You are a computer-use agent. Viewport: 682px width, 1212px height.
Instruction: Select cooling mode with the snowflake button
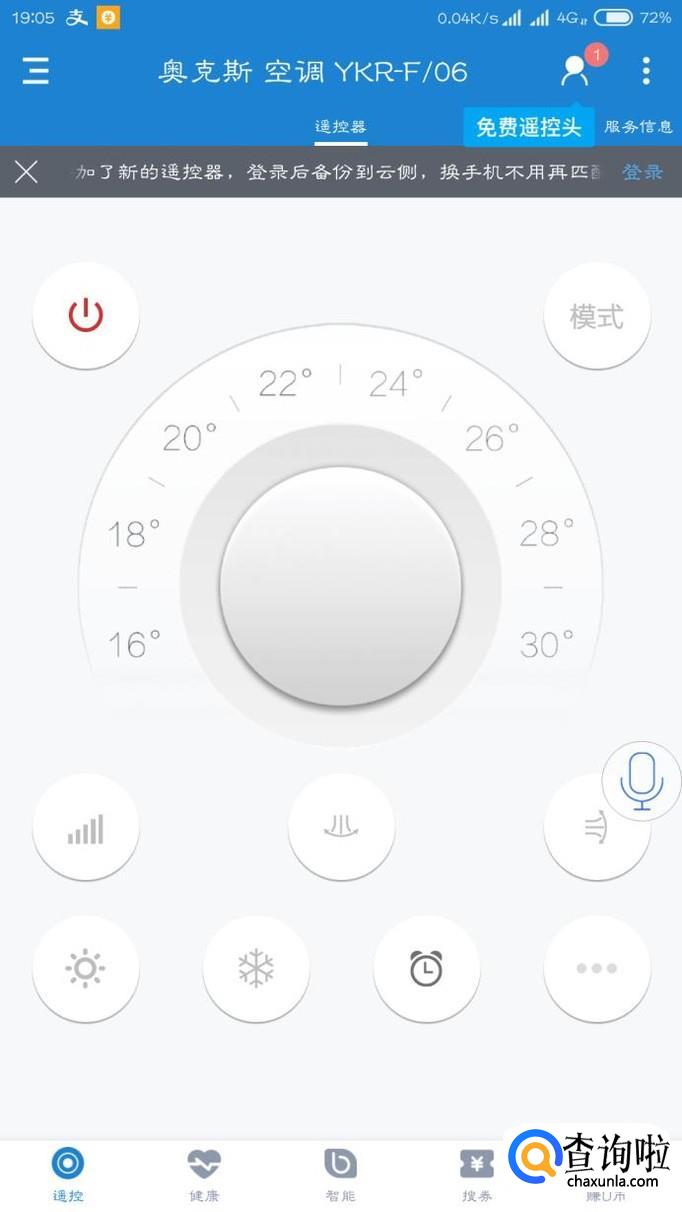tap(256, 968)
